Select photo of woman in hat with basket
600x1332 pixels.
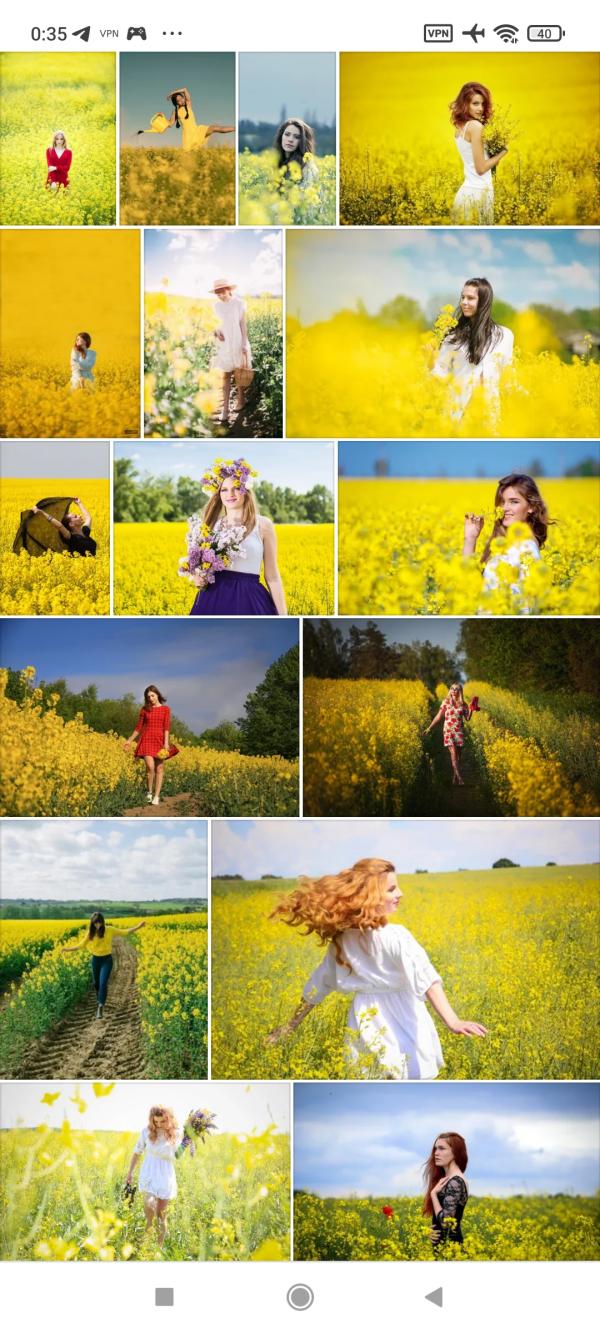coord(213,333)
